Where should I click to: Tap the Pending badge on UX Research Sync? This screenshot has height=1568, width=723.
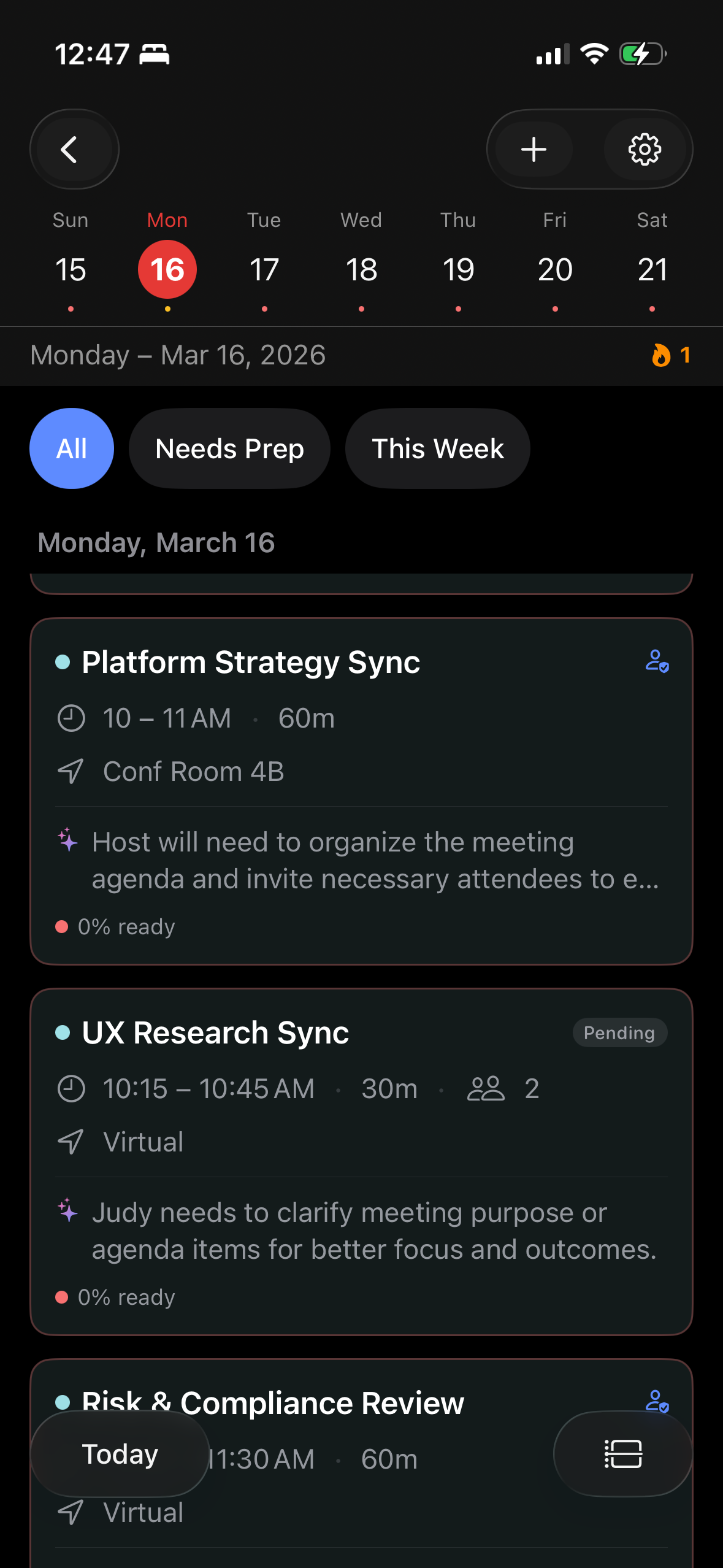(x=619, y=1032)
